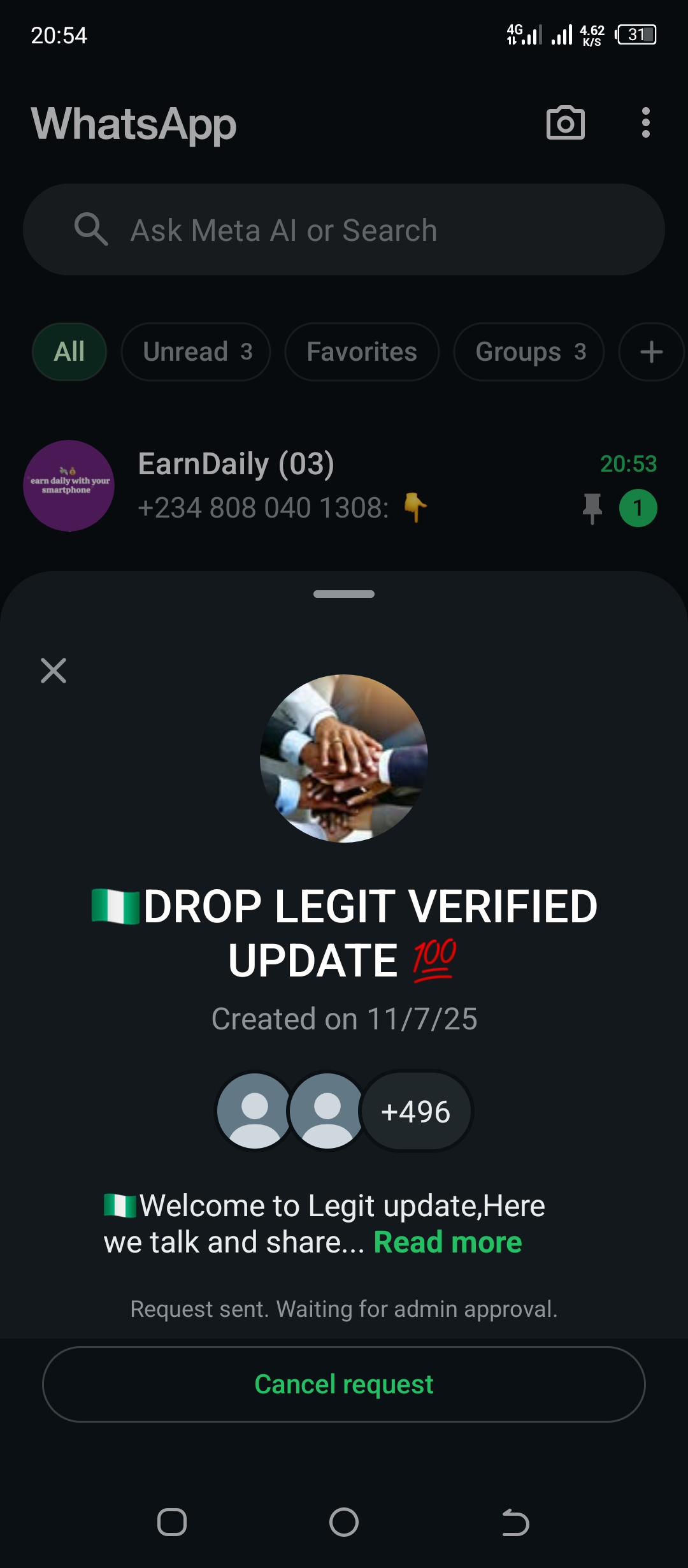Image resolution: width=688 pixels, height=1568 pixels.
Task: Open the EarnDaily (03) chat
Action: [344, 486]
